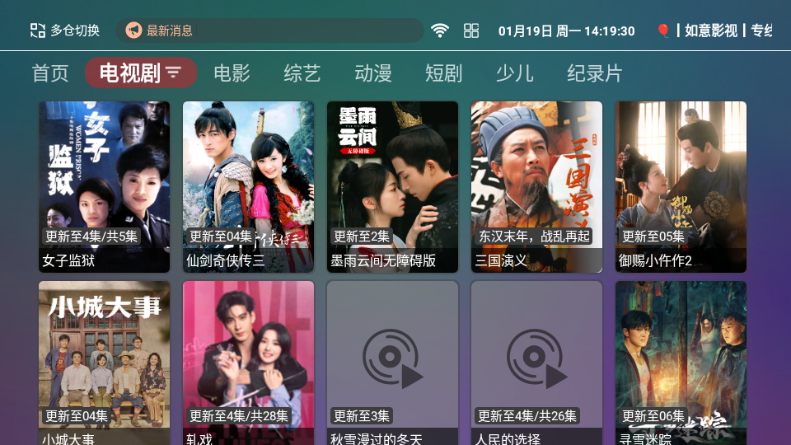This screenshot has height=445, width=791.
Task: Switch to 纪录片 tab
Action: 595,73
